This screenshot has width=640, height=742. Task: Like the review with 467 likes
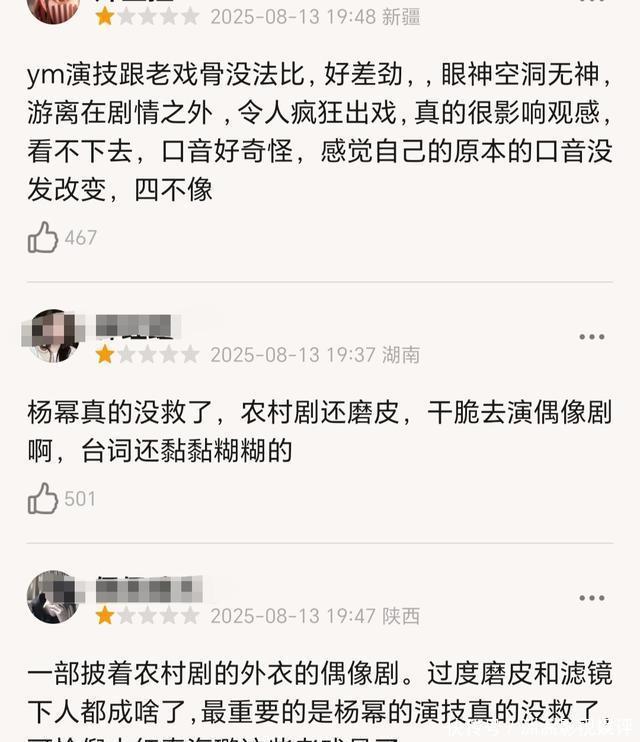(x=43, y=237)
